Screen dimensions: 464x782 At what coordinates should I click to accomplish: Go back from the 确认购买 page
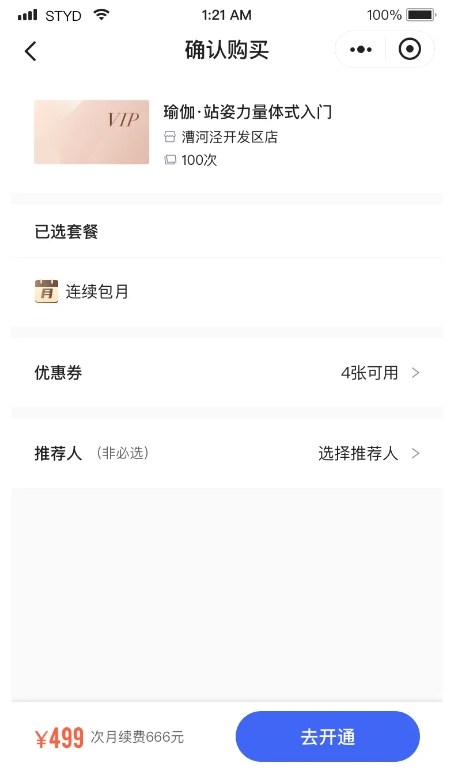[x=31, y=51]
